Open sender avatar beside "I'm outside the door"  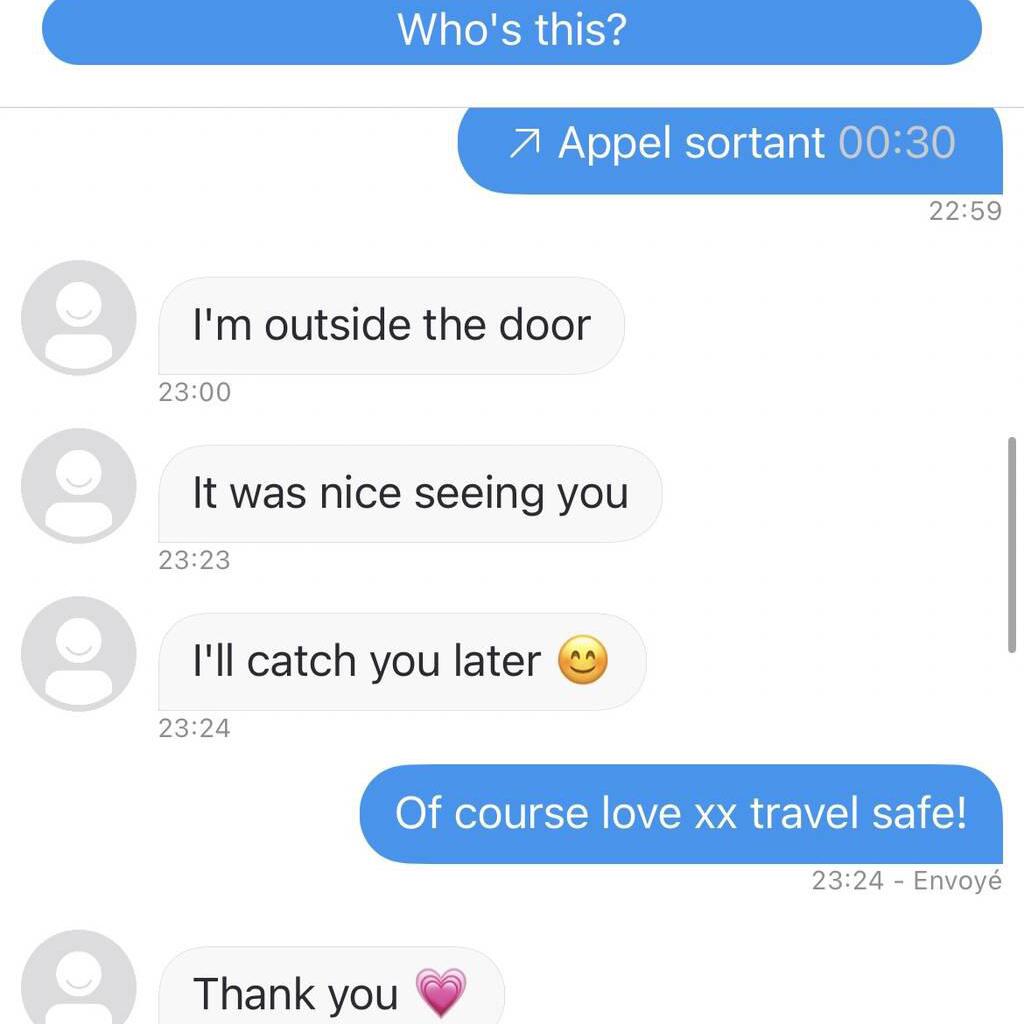78,317
